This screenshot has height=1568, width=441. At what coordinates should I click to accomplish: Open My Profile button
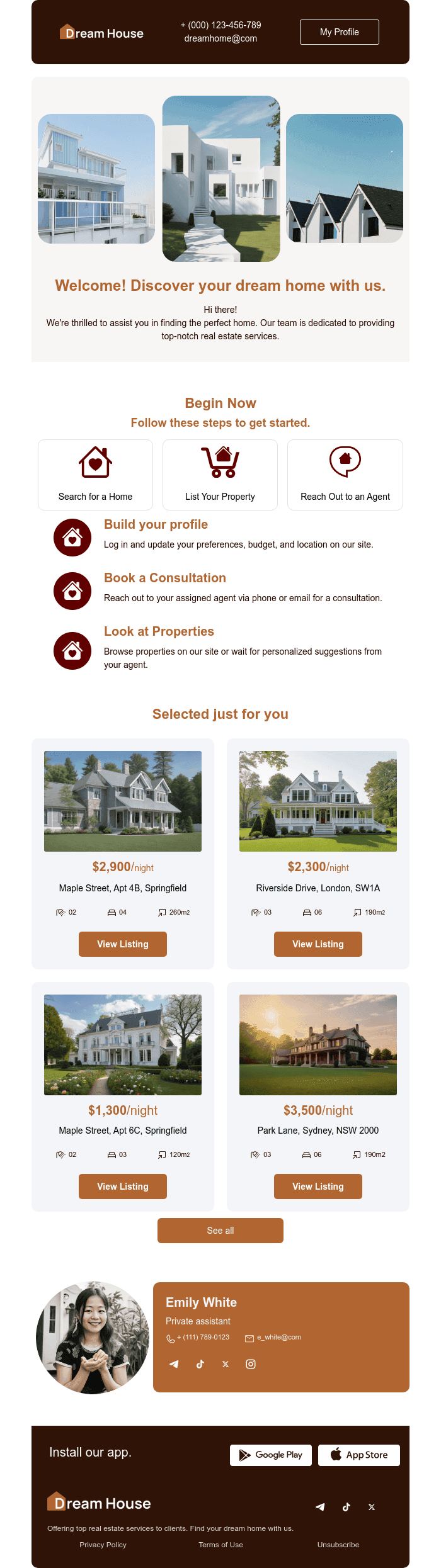click(339, 32)
